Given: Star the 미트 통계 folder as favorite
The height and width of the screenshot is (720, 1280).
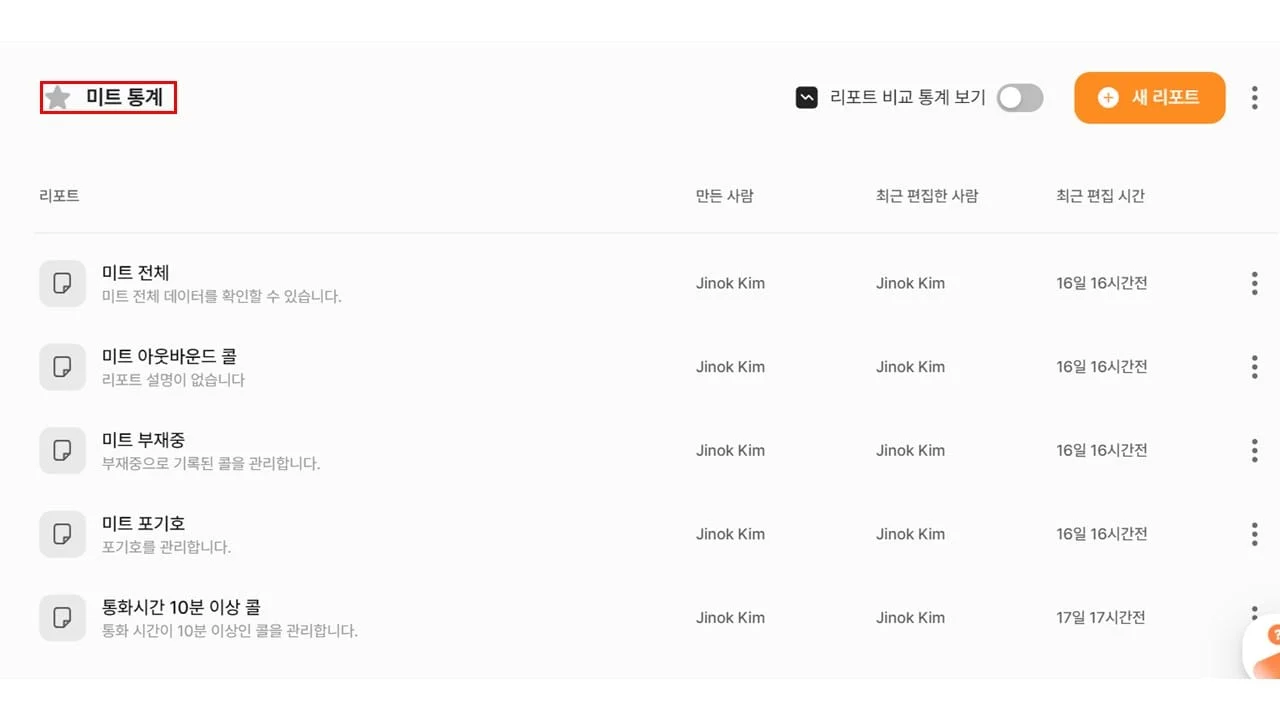Looking at the screenshot, I should tap(58, 98).
